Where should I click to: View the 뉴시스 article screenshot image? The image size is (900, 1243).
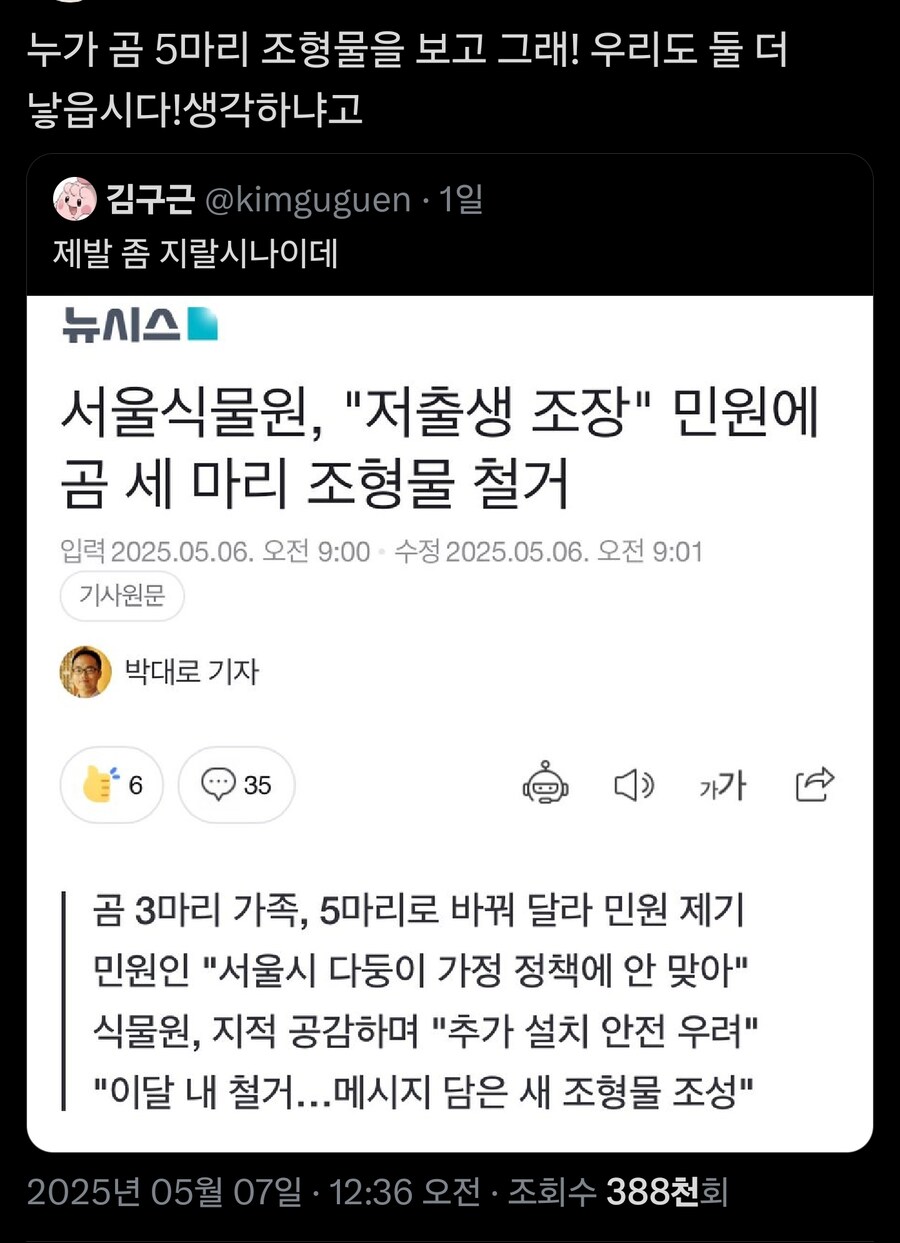click(450, 720)
